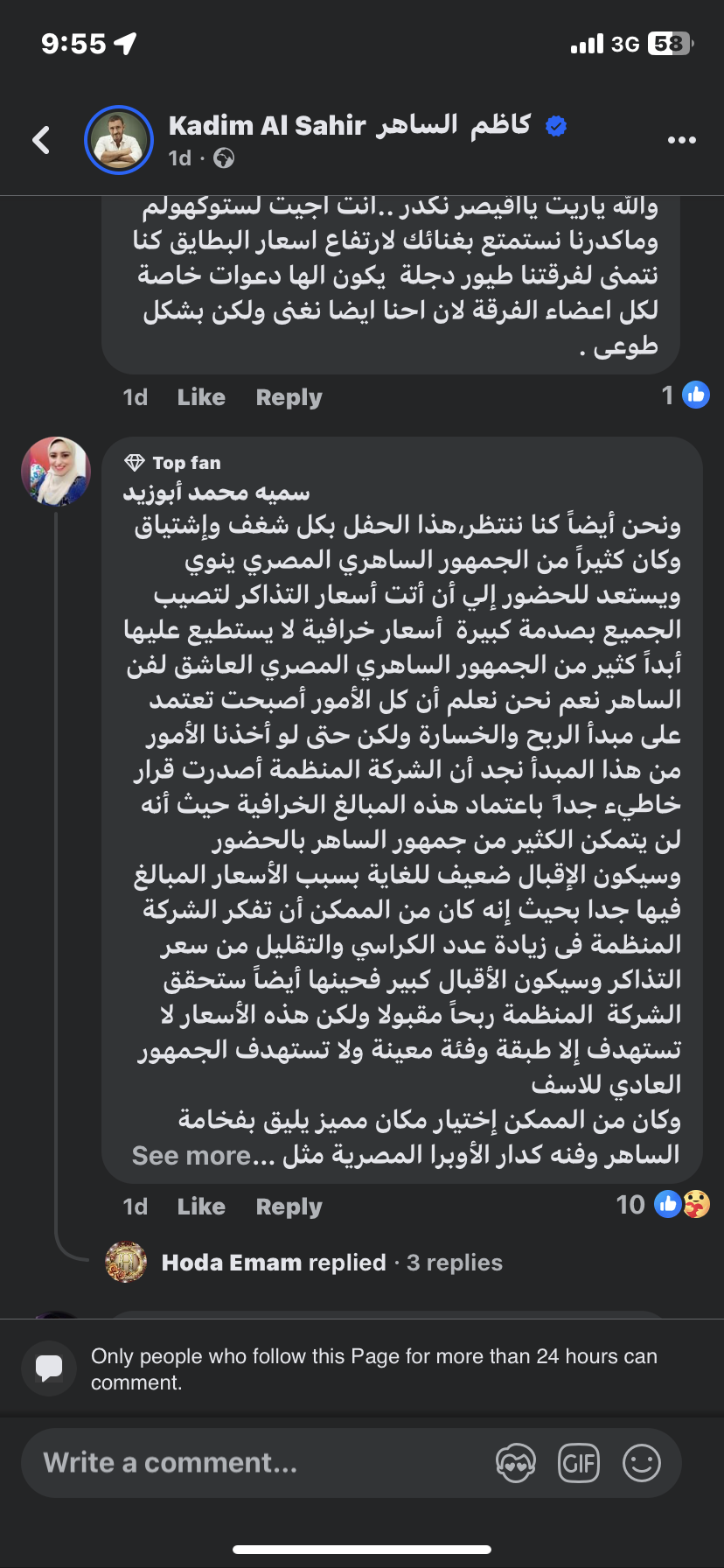The image size is (724, 1568).
Task: Open Kadim Al Sahir's profile picture
Action: pyautogui.click(x=119, y=140)
